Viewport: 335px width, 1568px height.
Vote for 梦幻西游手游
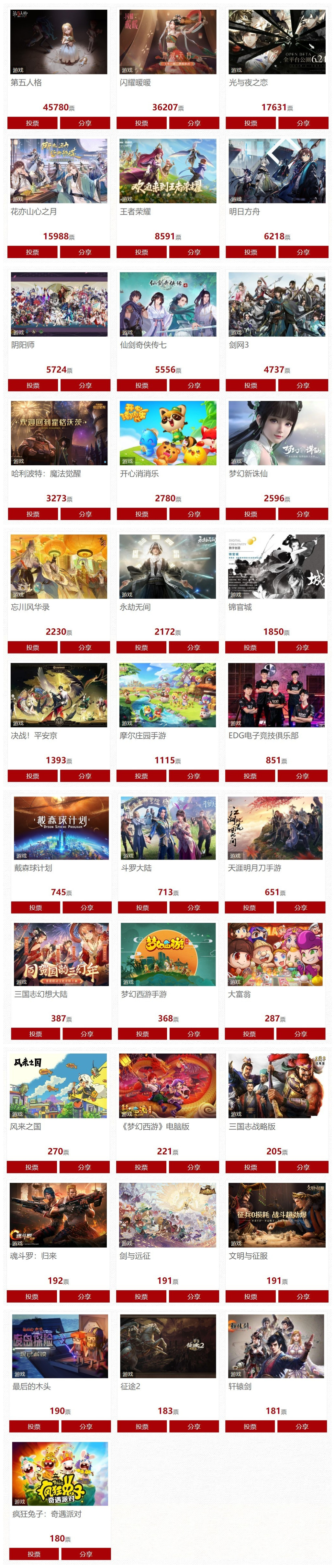pos(142,1033)
